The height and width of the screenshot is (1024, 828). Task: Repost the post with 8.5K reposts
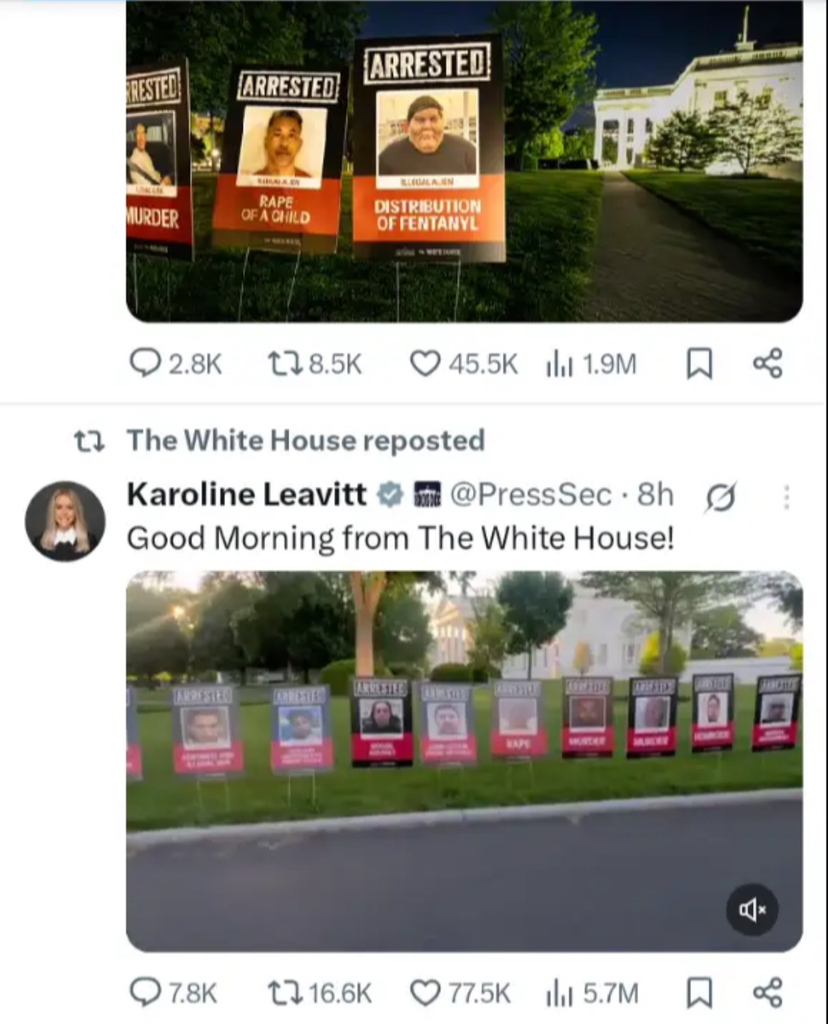[x=283, y=364]
